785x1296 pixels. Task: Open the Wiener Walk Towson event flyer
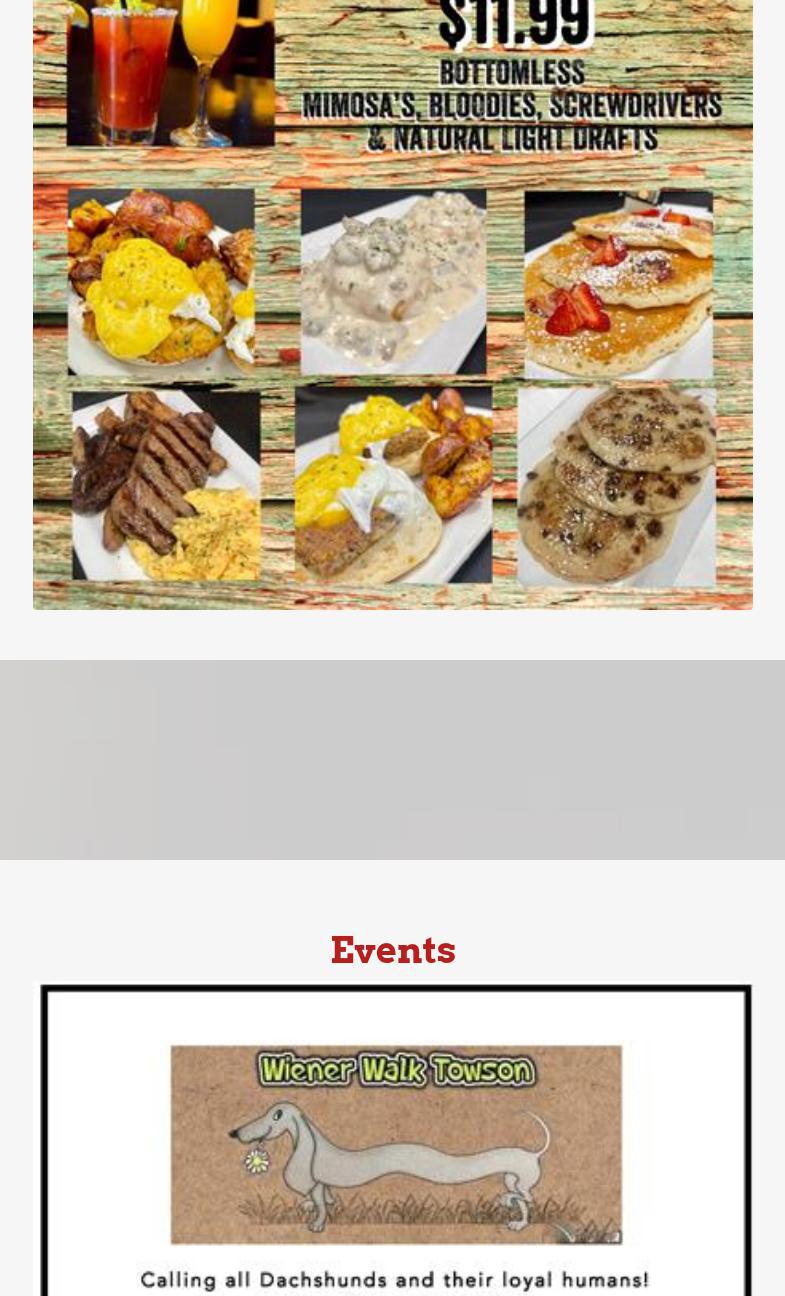coord(395,1140)
